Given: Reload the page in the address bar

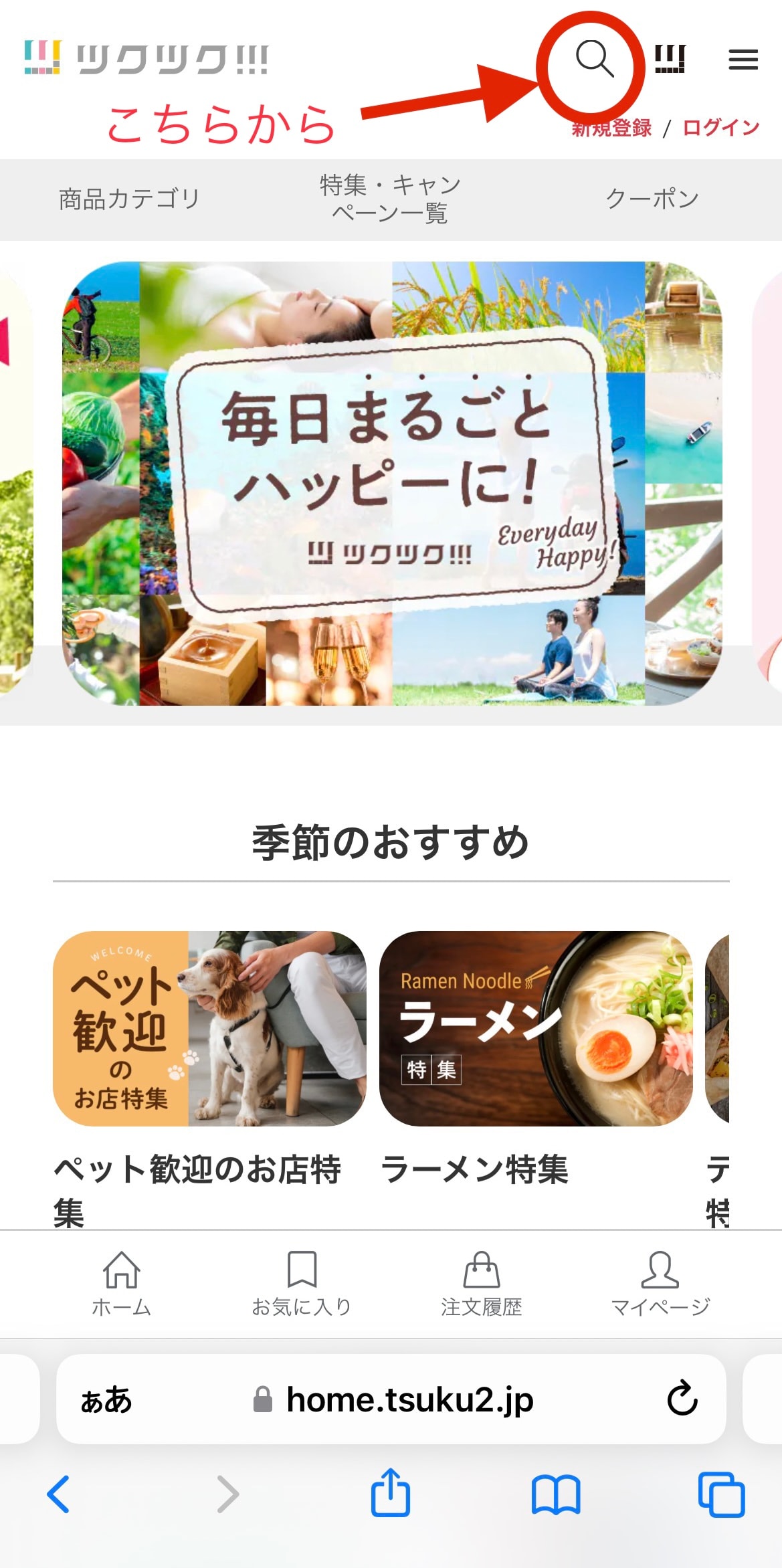Looking at the screenshot, I should pyautogui.click(x=682, y=1399).
